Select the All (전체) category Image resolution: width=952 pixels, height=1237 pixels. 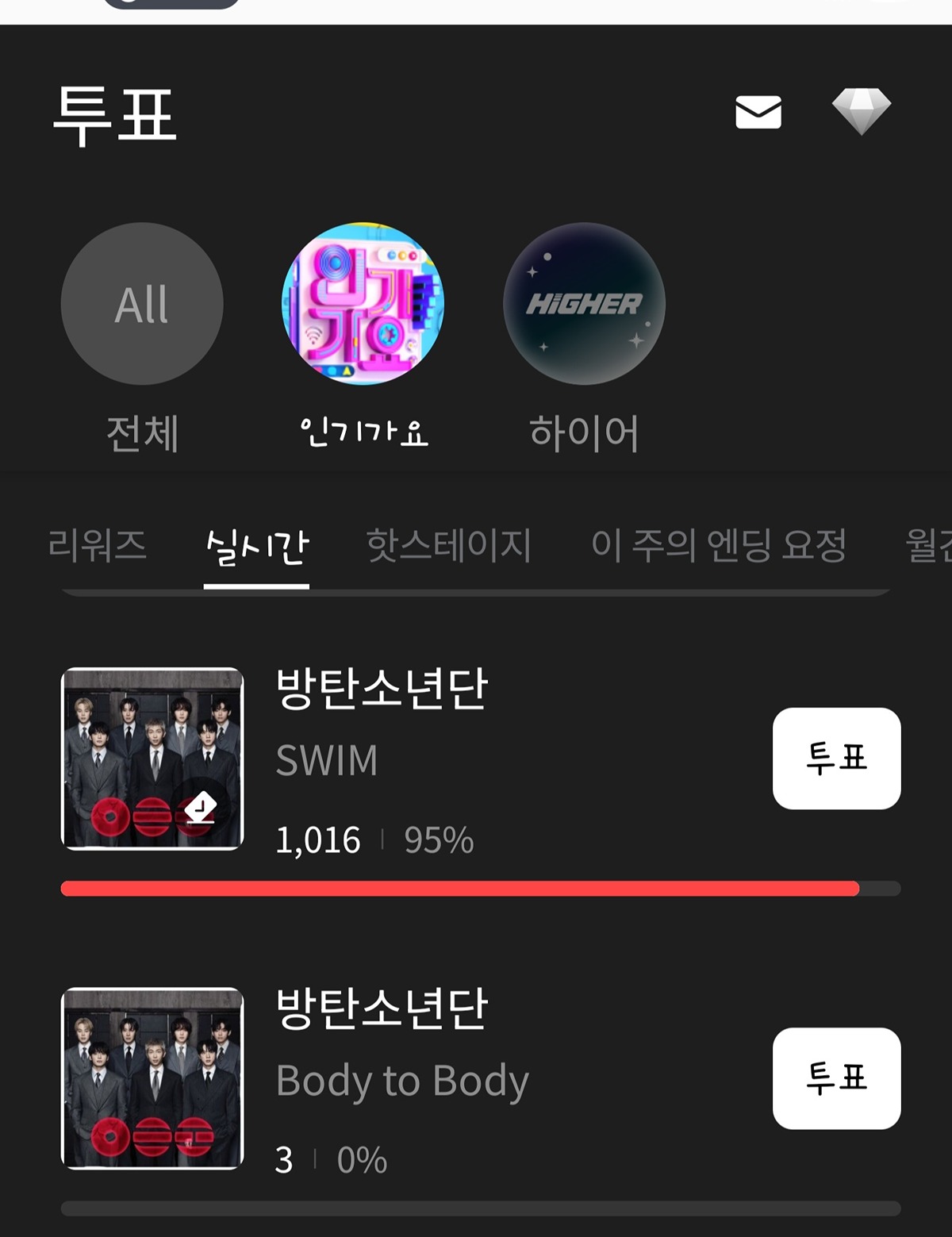(x=142, y=304)
